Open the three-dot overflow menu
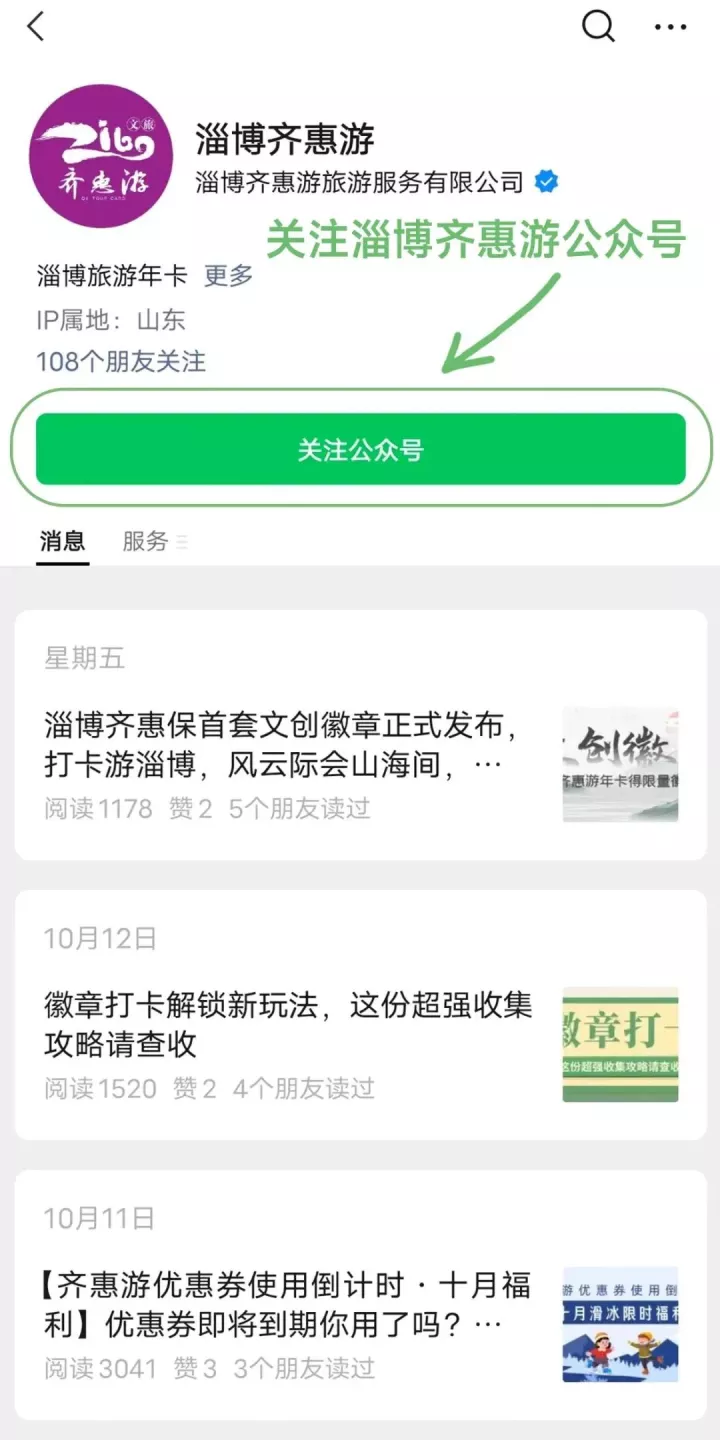720x1440 pixels. click(x=670, y=27)
